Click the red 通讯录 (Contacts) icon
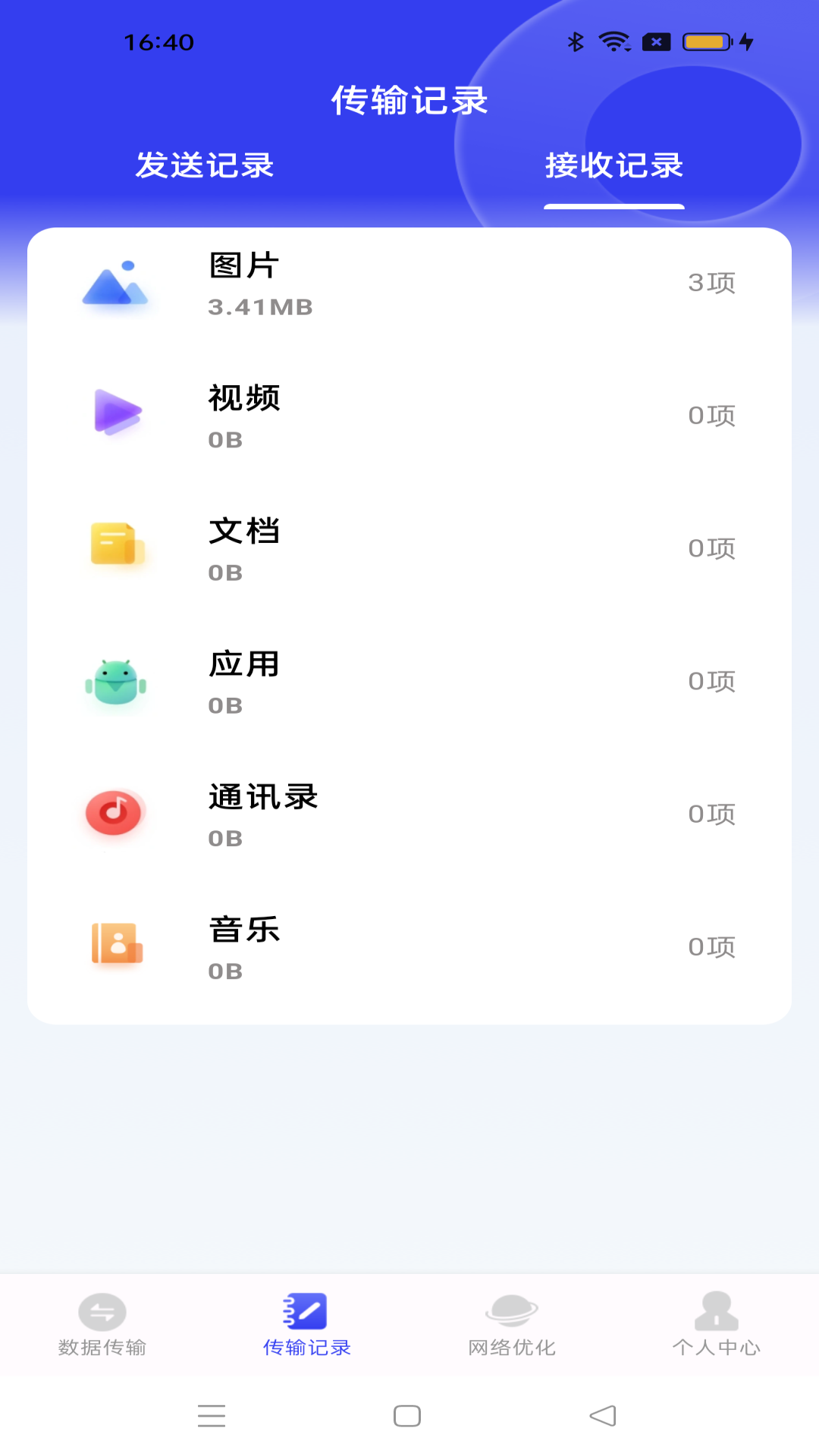Viewport: 819px width, 1456px height. (x=115, y=814)
